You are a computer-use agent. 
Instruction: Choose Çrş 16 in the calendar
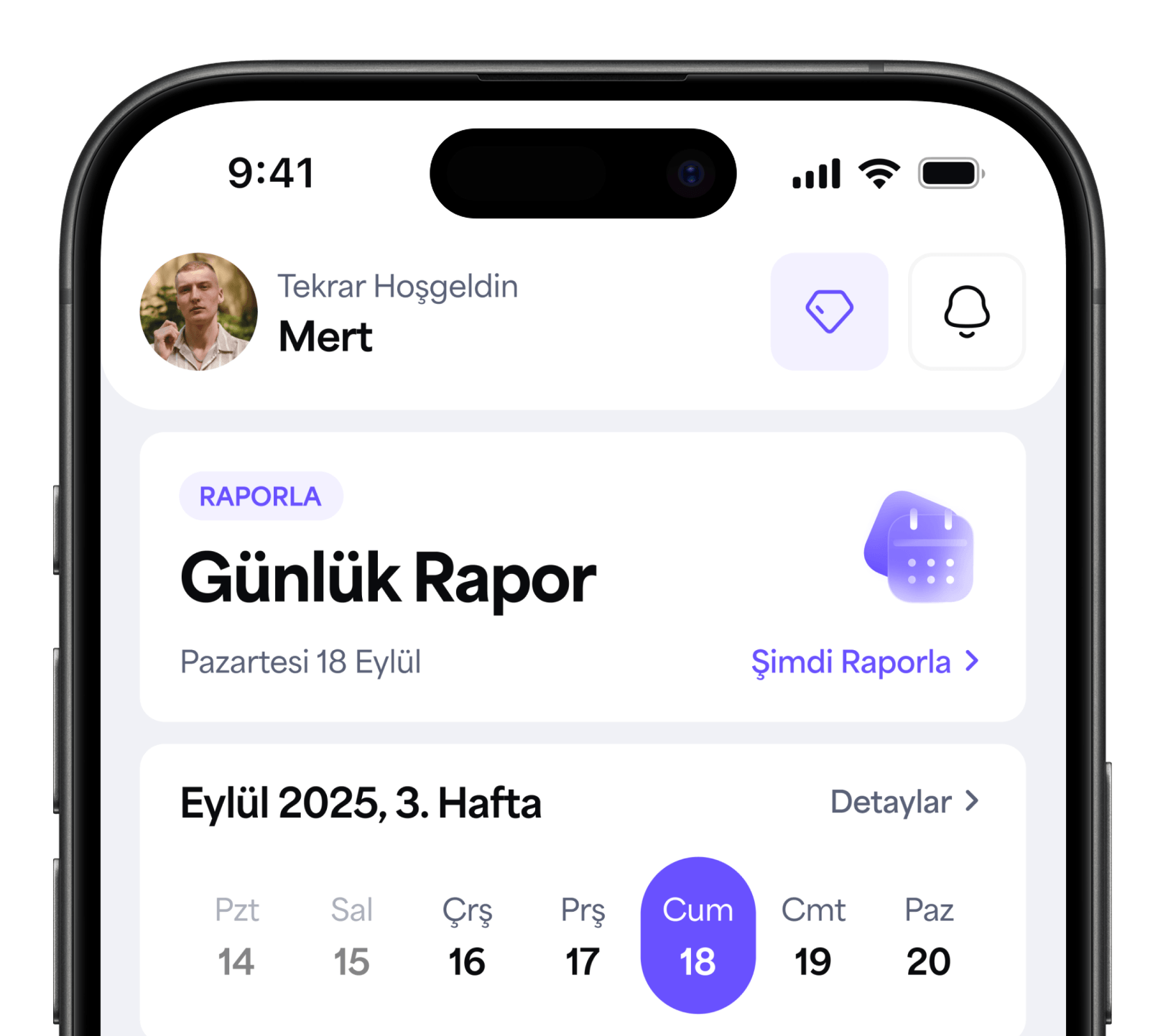(467, 937)
